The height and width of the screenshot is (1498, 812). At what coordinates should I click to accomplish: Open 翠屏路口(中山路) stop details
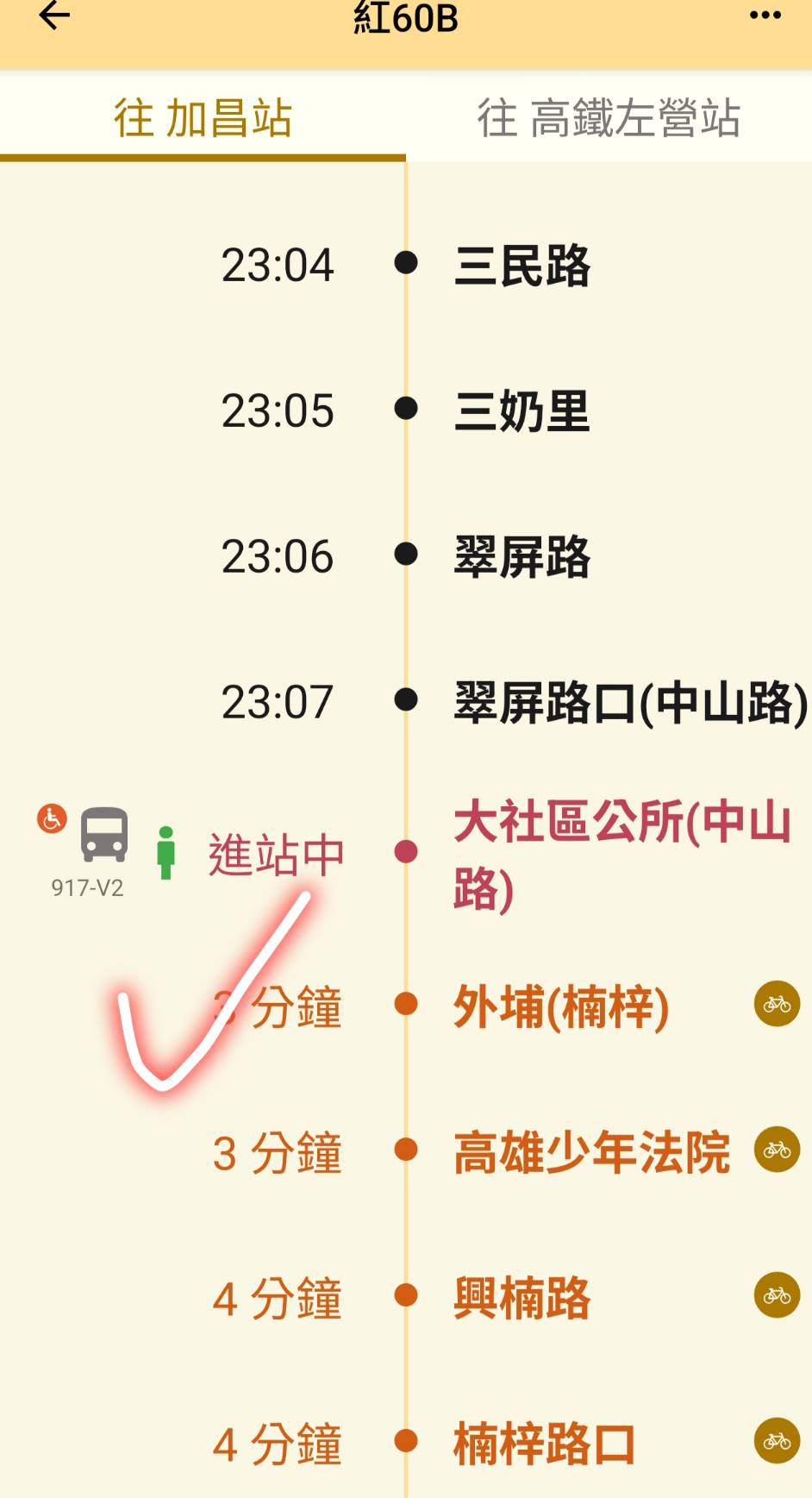[629, 702]
